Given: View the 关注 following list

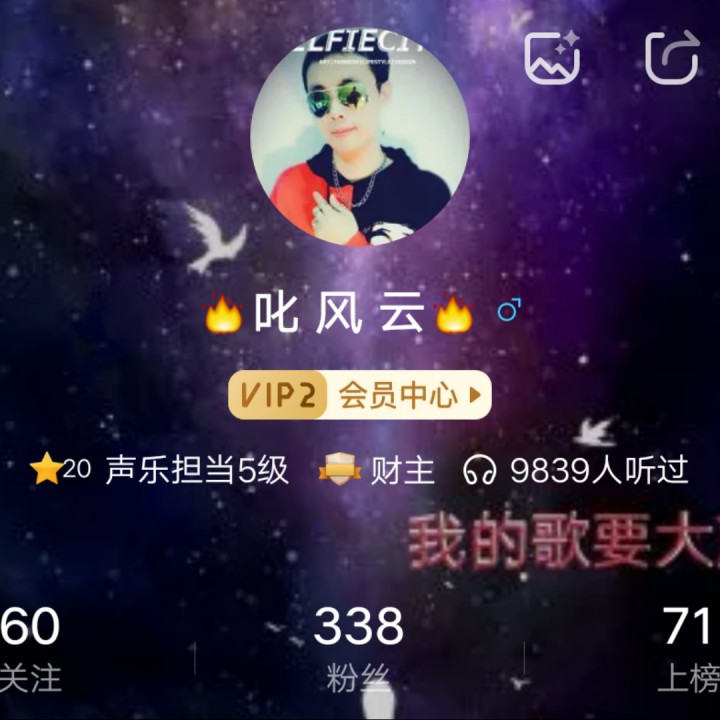Looking at the screenshot, I should (30, 650).
